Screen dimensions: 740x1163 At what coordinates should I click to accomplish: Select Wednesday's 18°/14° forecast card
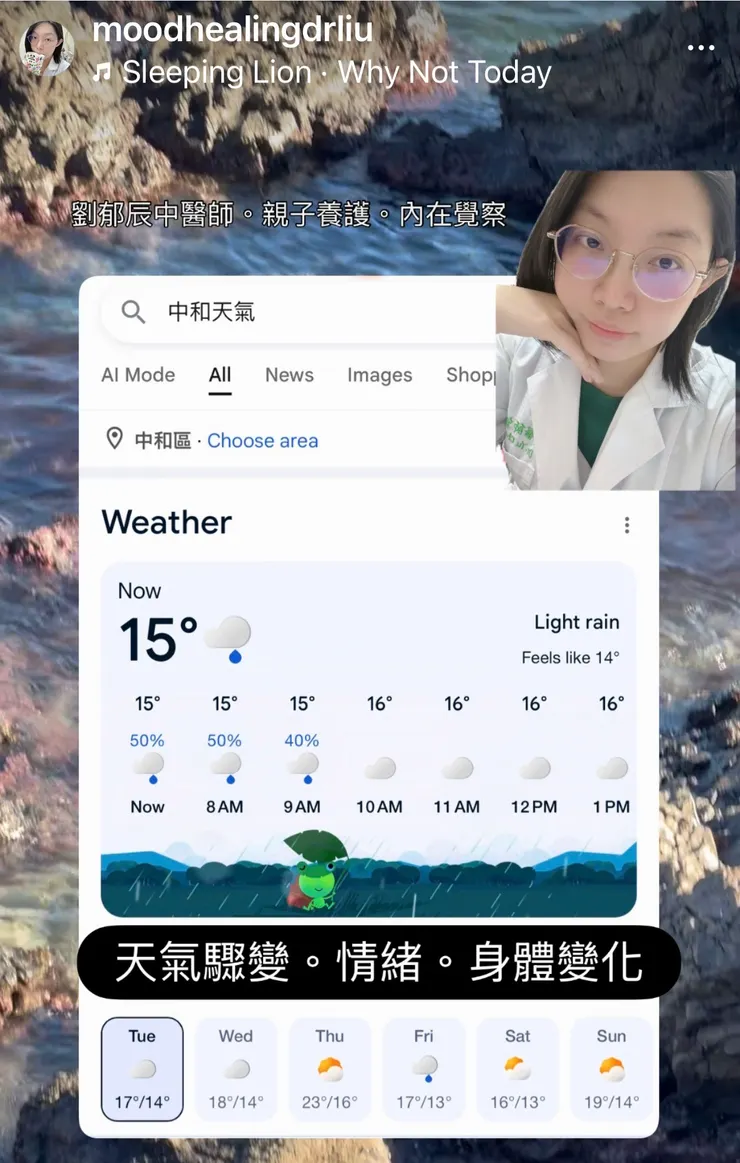[235, 1068]
